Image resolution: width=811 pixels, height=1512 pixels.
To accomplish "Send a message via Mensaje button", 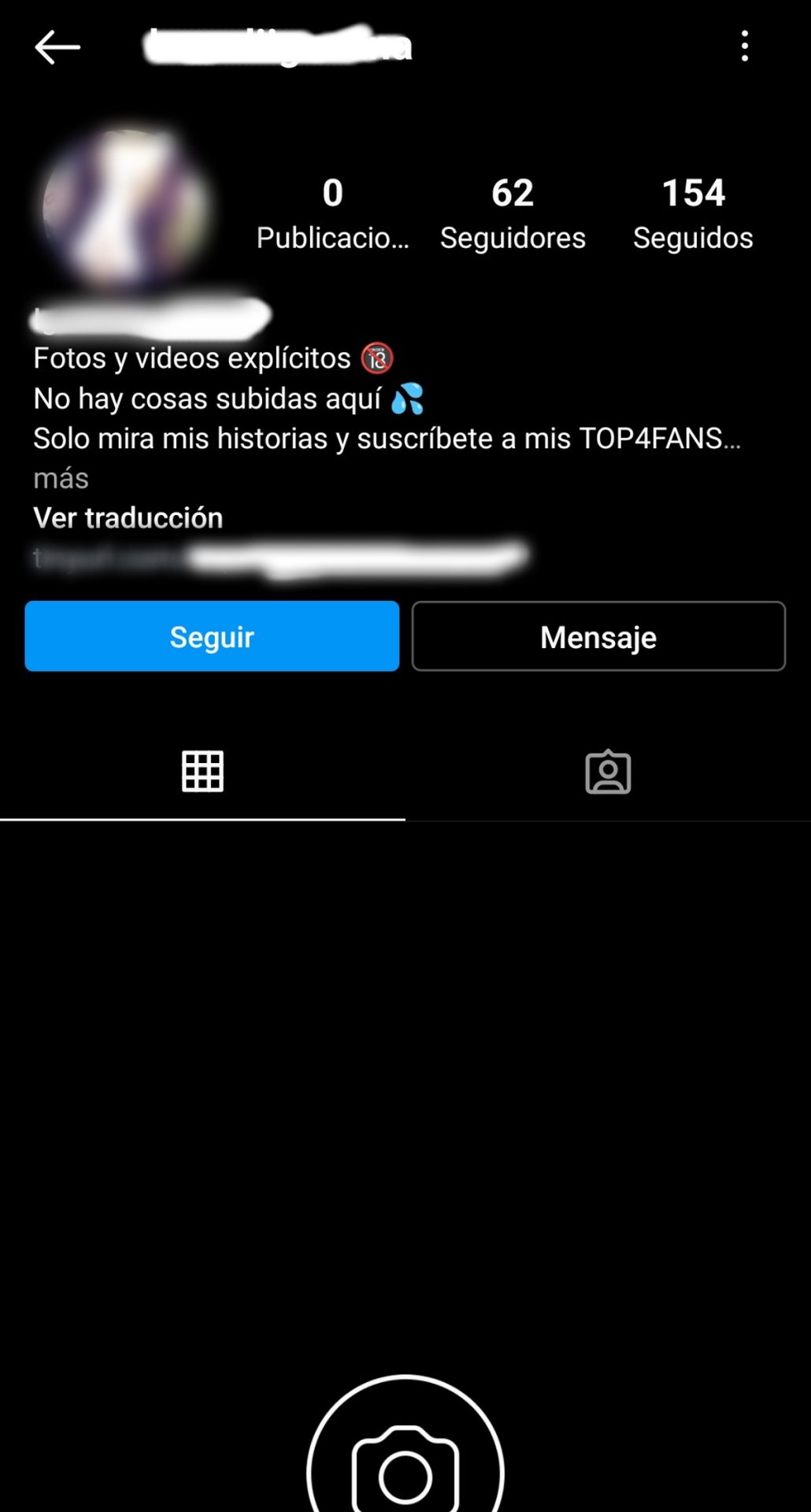I will (598, 636).
